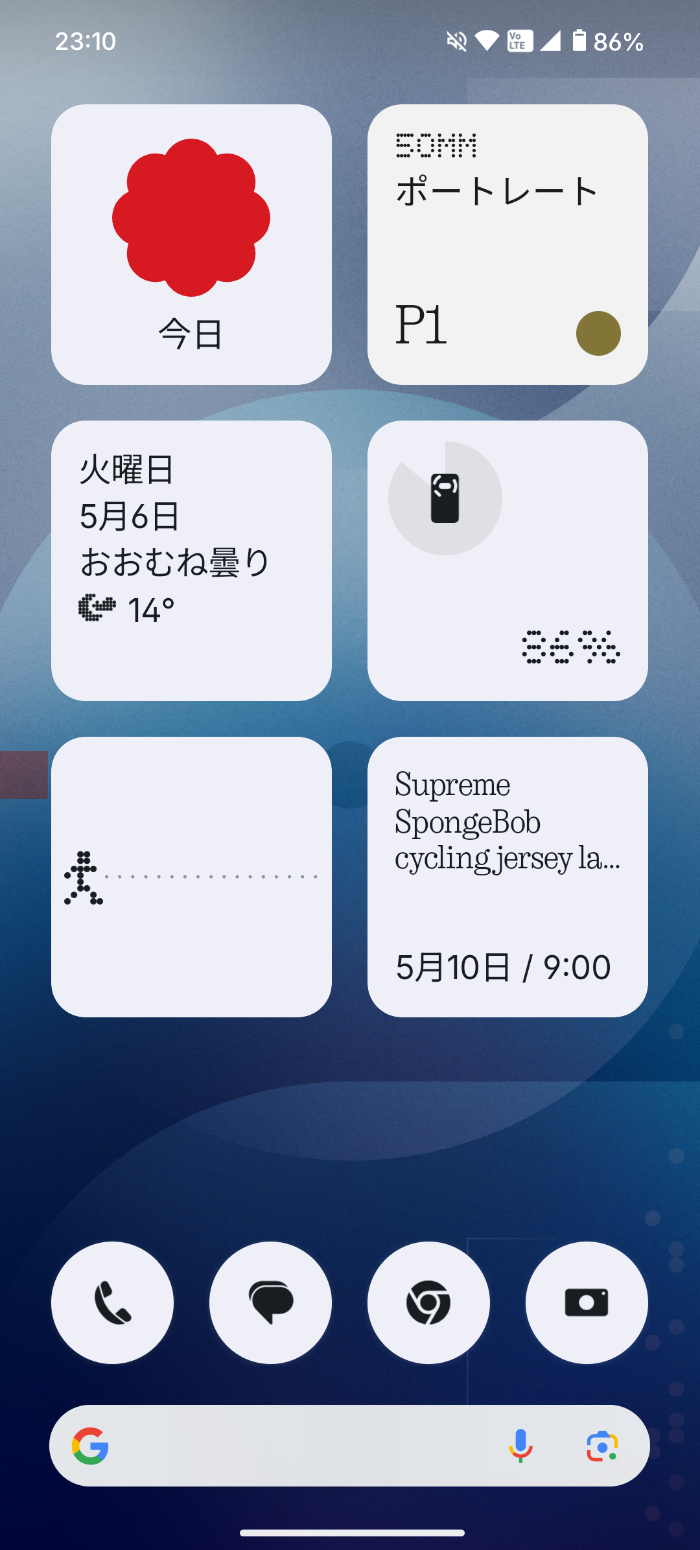Launch the Camera app

coord(586,1303)
